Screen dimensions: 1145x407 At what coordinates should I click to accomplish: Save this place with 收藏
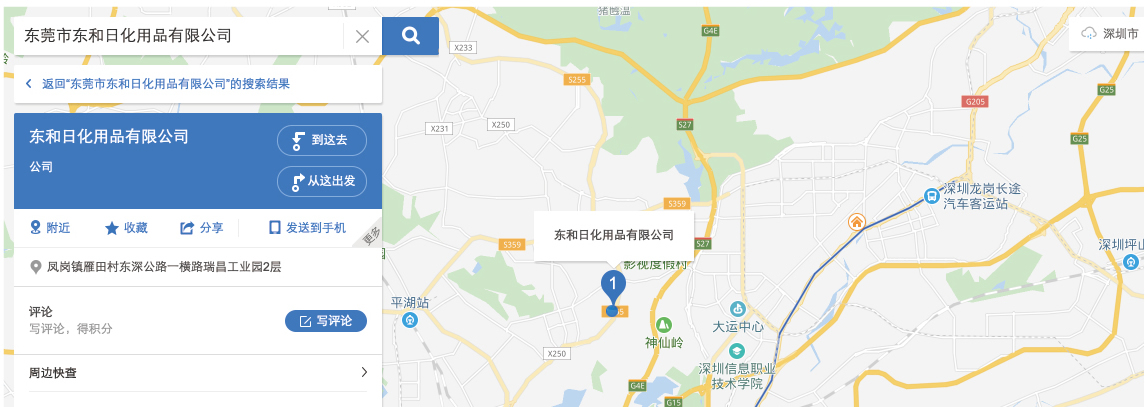[x=126, y=228]
